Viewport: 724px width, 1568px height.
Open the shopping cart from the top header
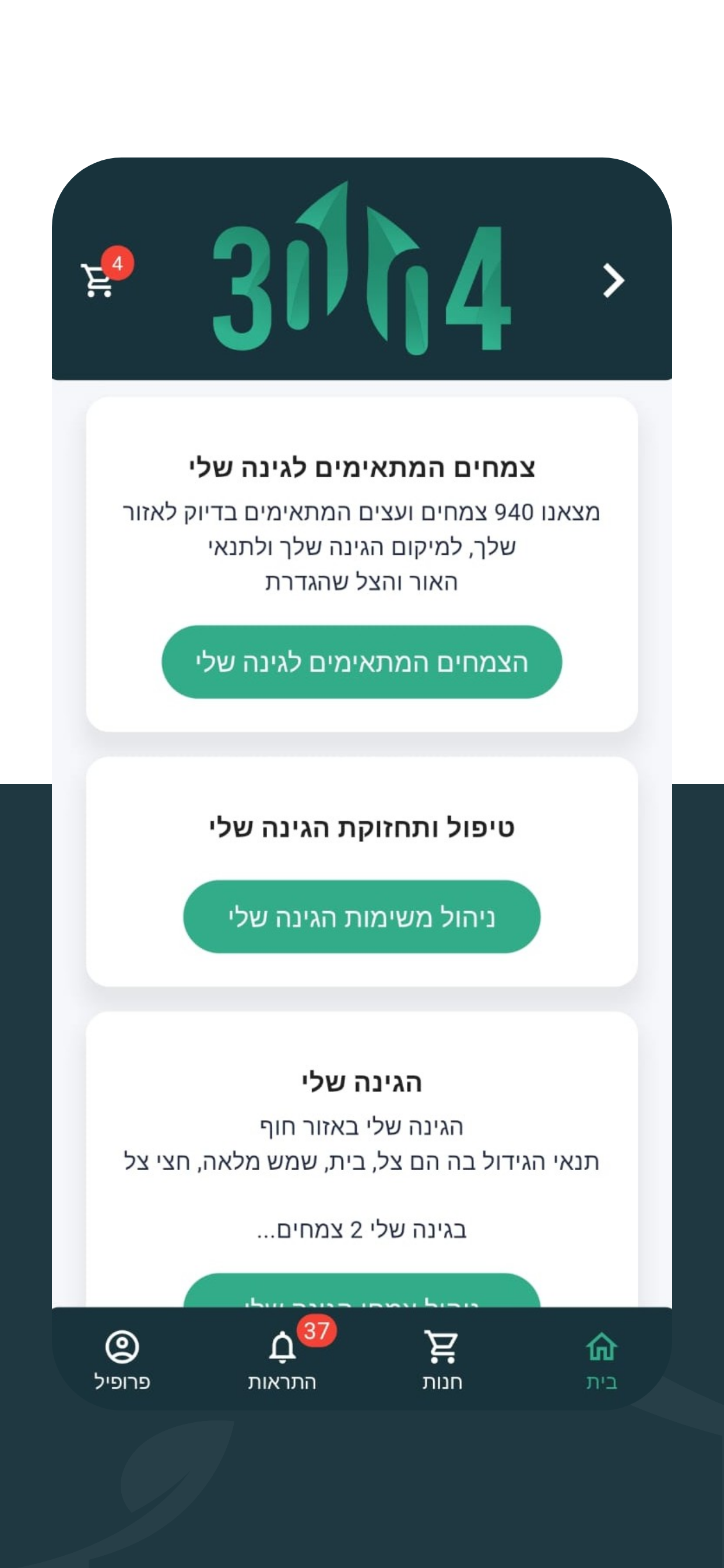pos(97,281)
